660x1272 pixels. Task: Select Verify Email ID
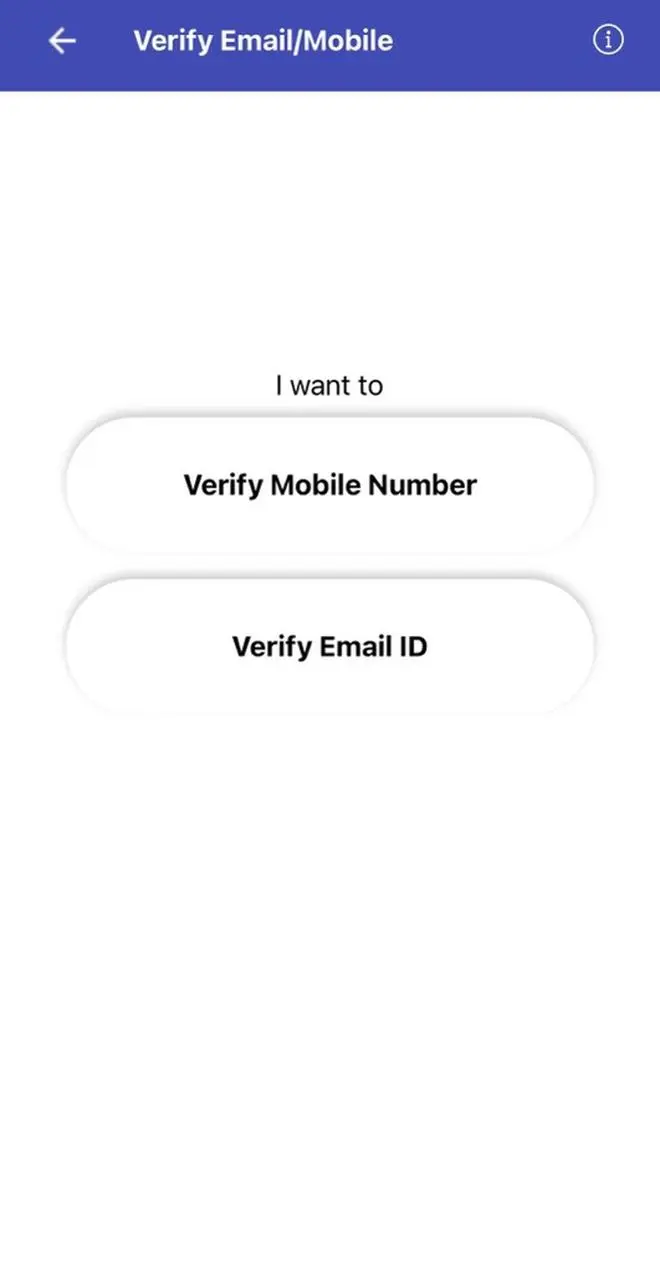pos(330,647)
